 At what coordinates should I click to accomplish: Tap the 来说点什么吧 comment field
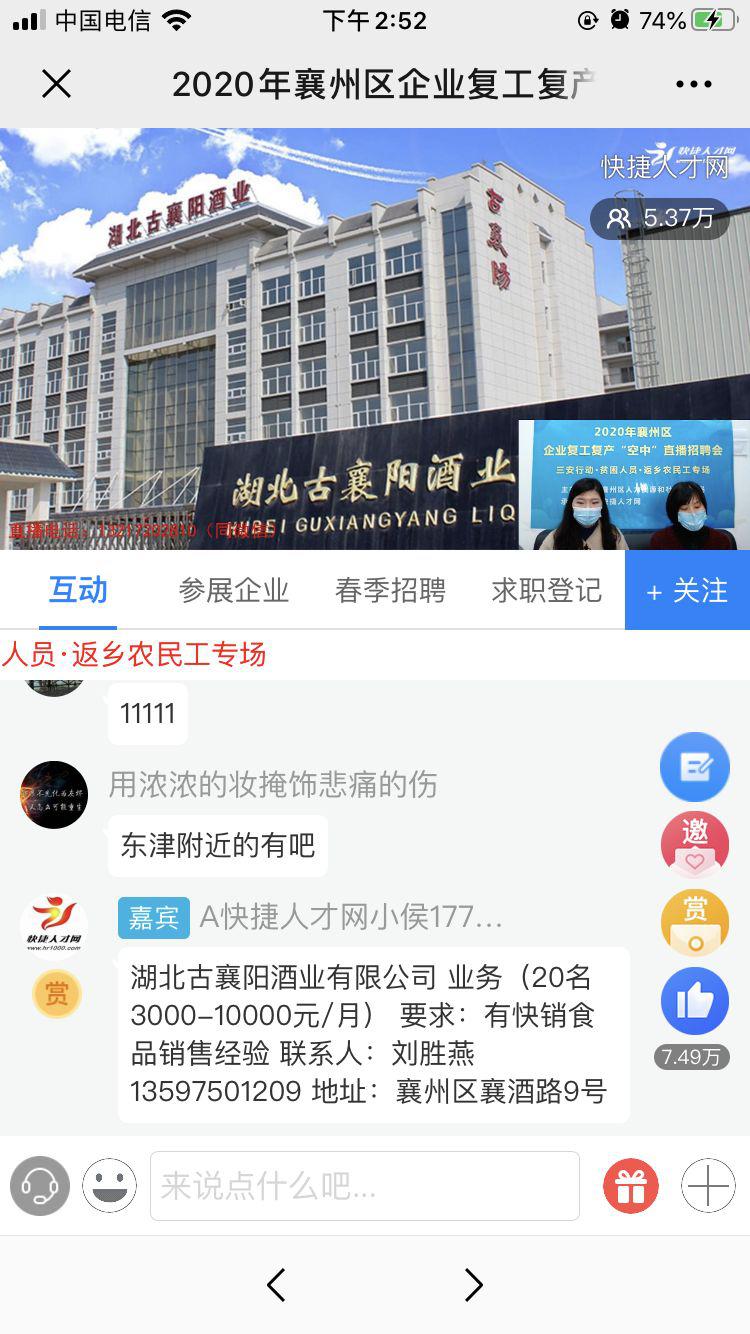pos(365,1186)
